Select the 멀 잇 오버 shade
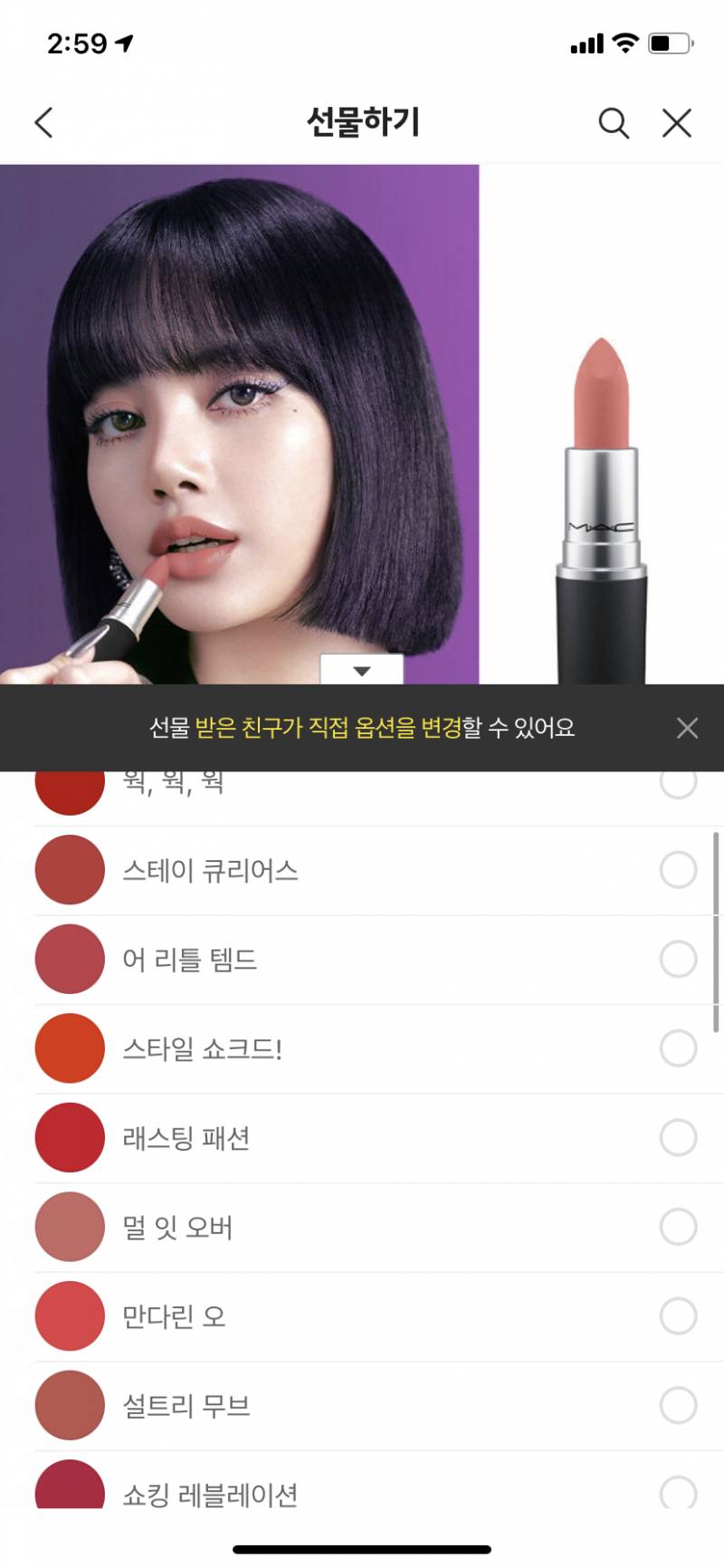Viewport: 724px width, 1568px height. click(x=678, y=1227)
